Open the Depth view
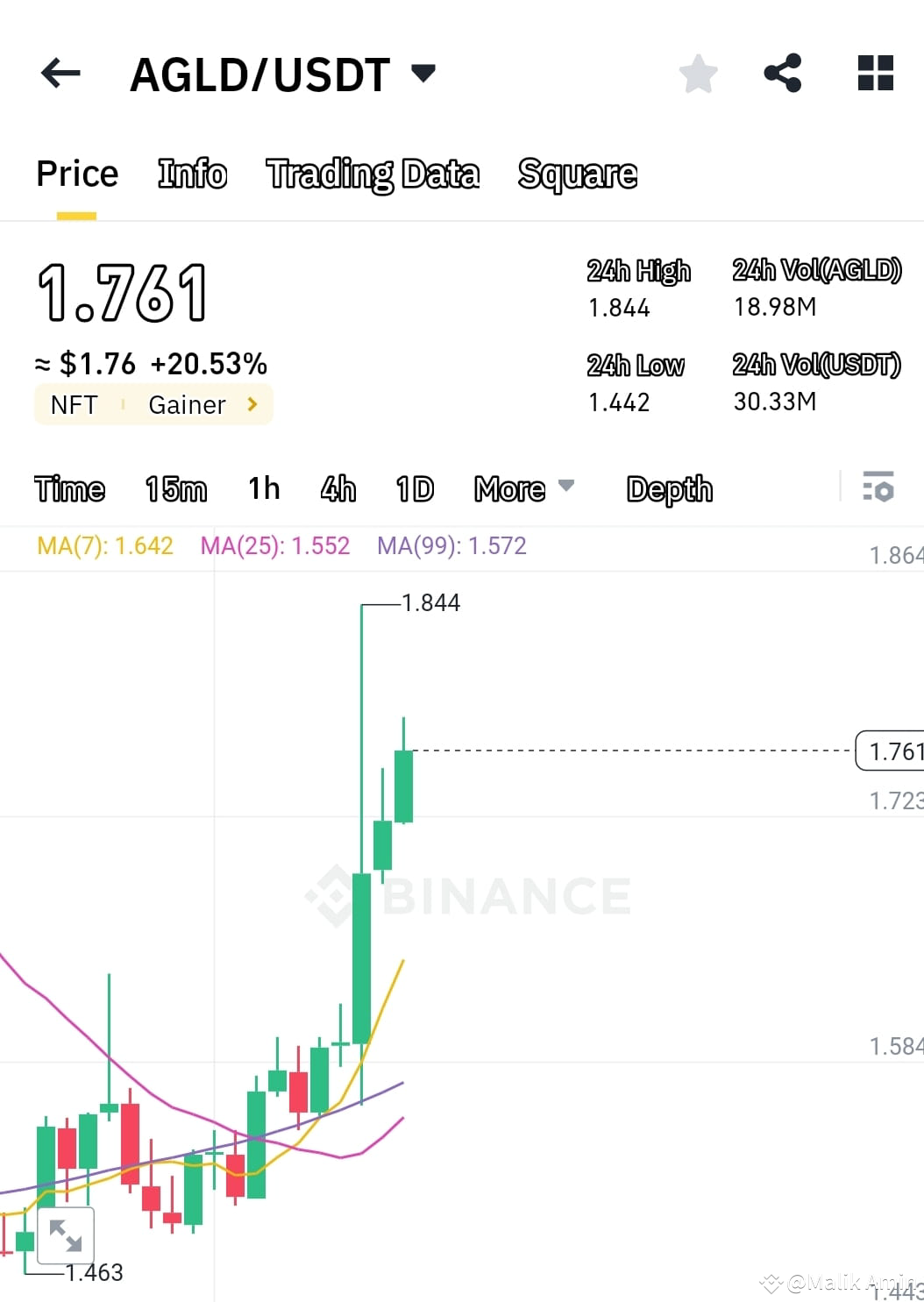Viewport: 924px width, 1302px height. 670,488
